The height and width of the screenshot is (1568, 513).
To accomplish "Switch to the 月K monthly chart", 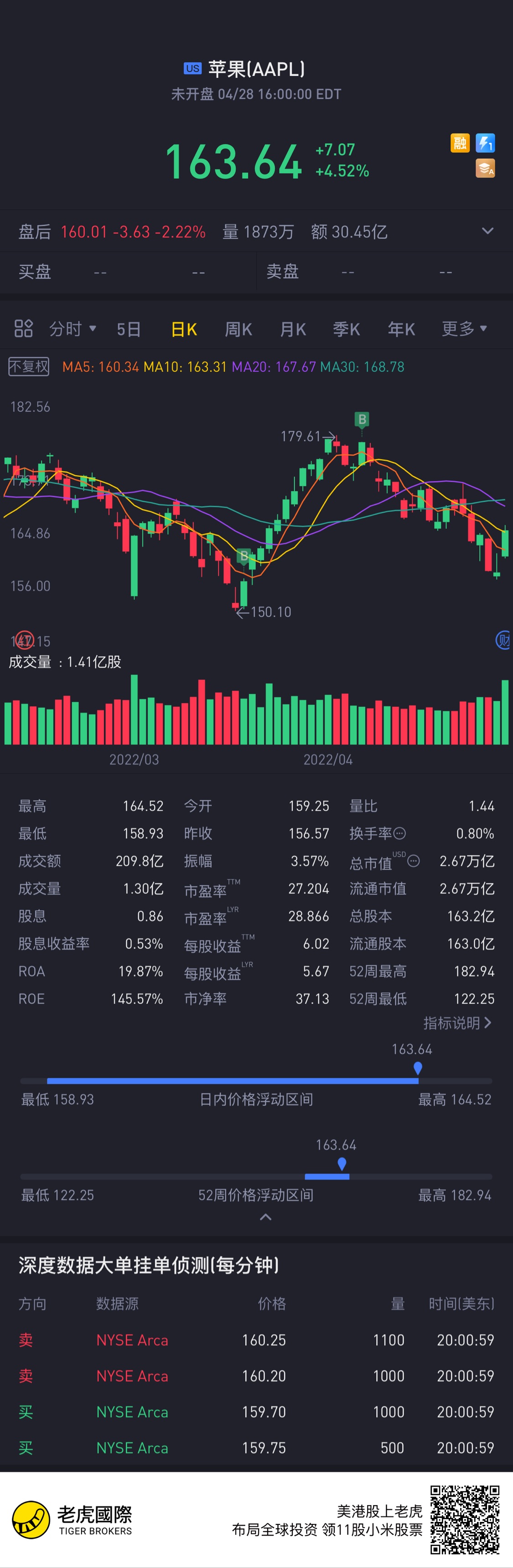I will tap(292, 329).
